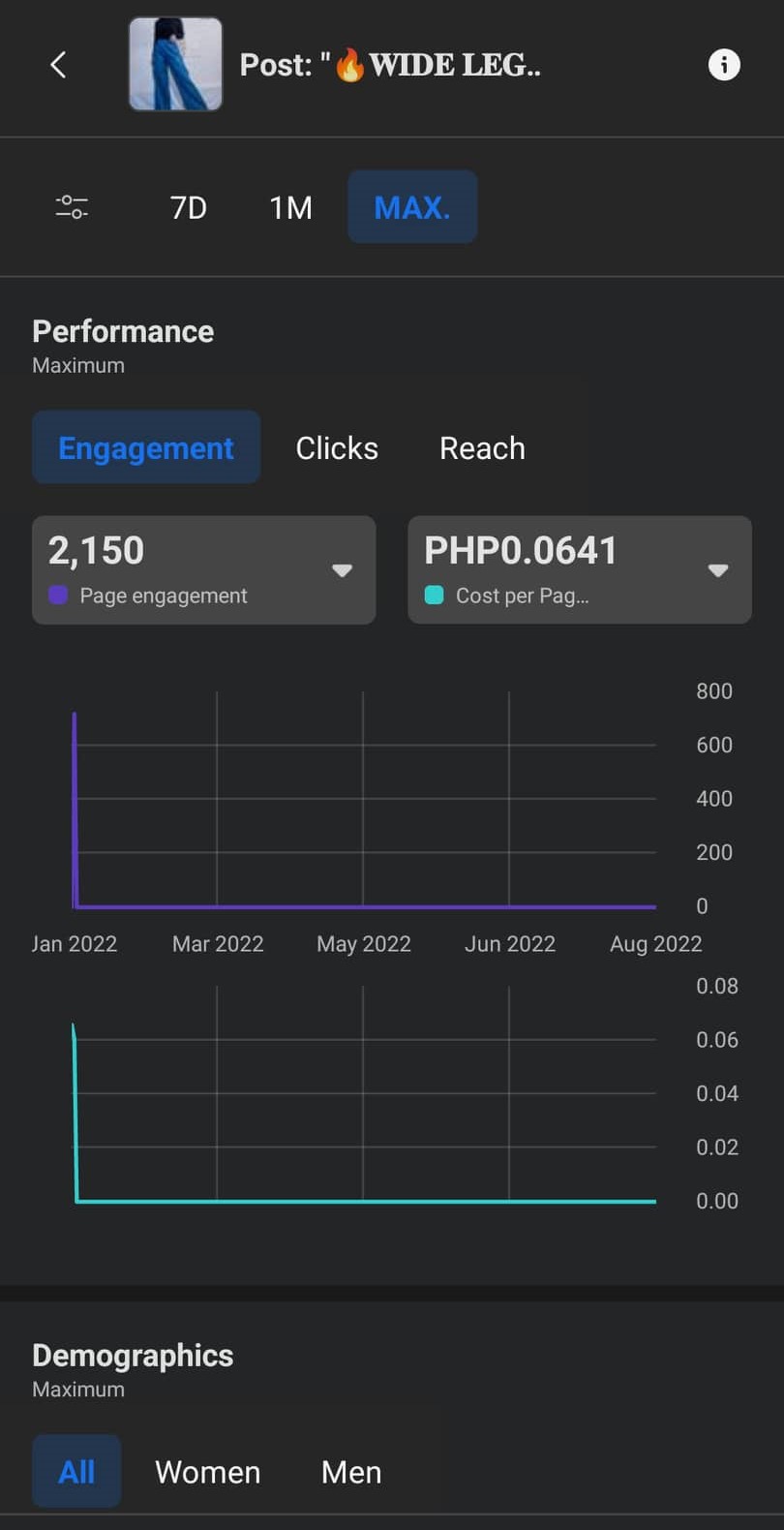
Task: Open the info icon in the header
Action: pos(724,65)
